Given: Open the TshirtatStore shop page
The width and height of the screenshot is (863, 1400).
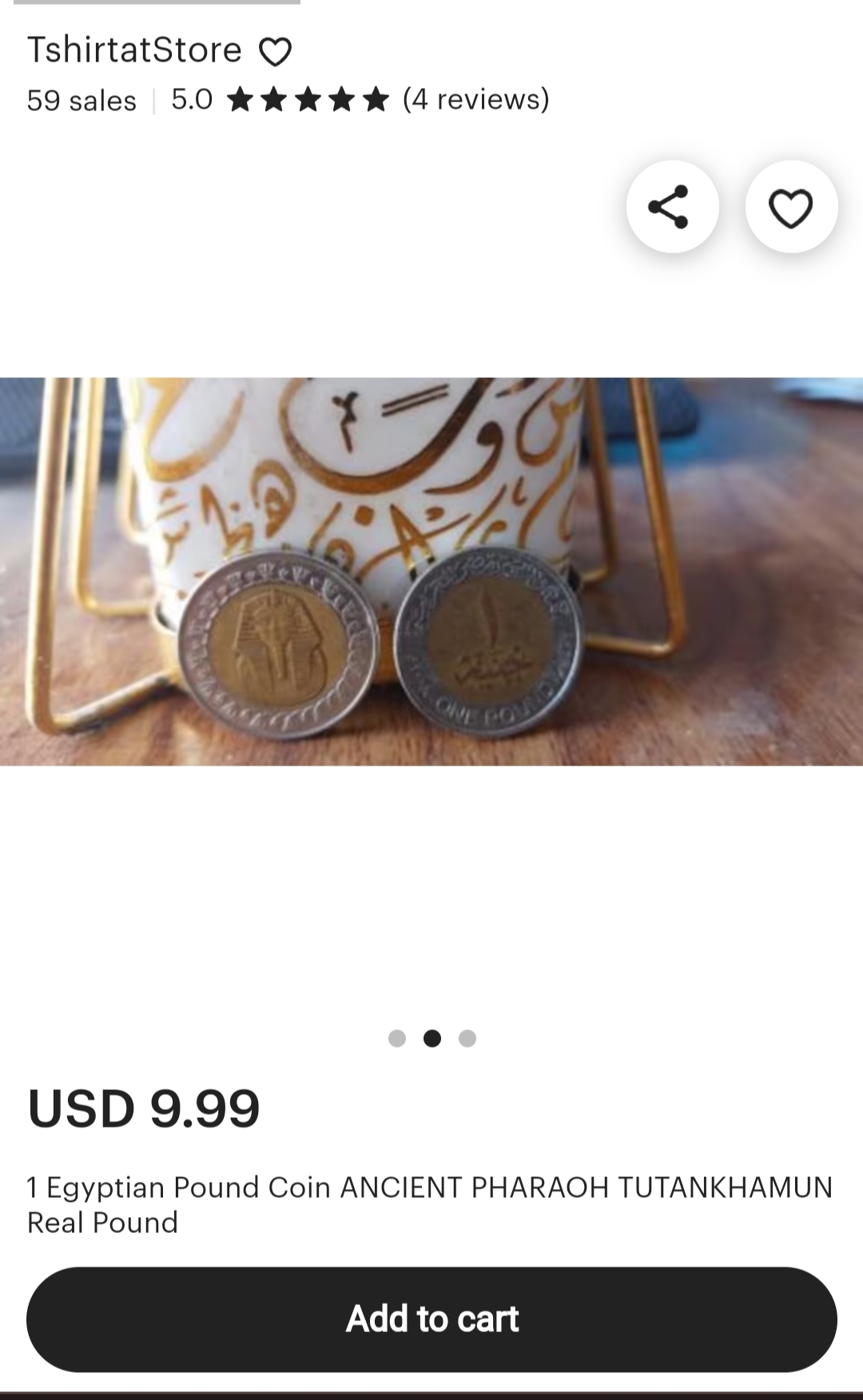Looking at the screenshot, I should tap(134, 50).
